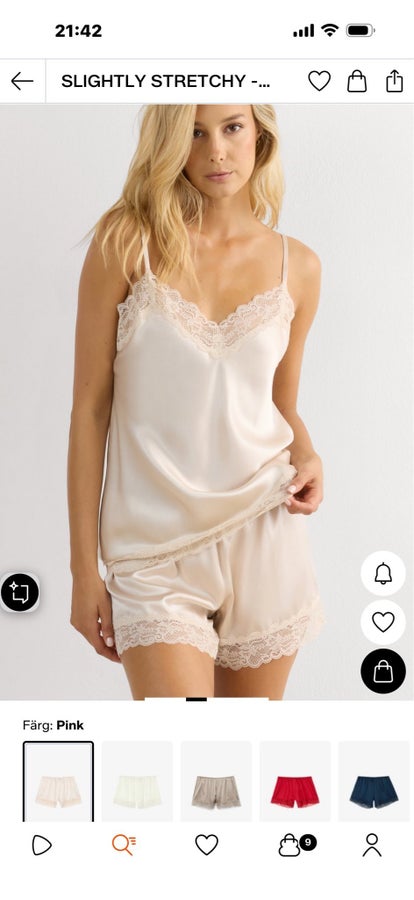Go back using the arrow

22,81
